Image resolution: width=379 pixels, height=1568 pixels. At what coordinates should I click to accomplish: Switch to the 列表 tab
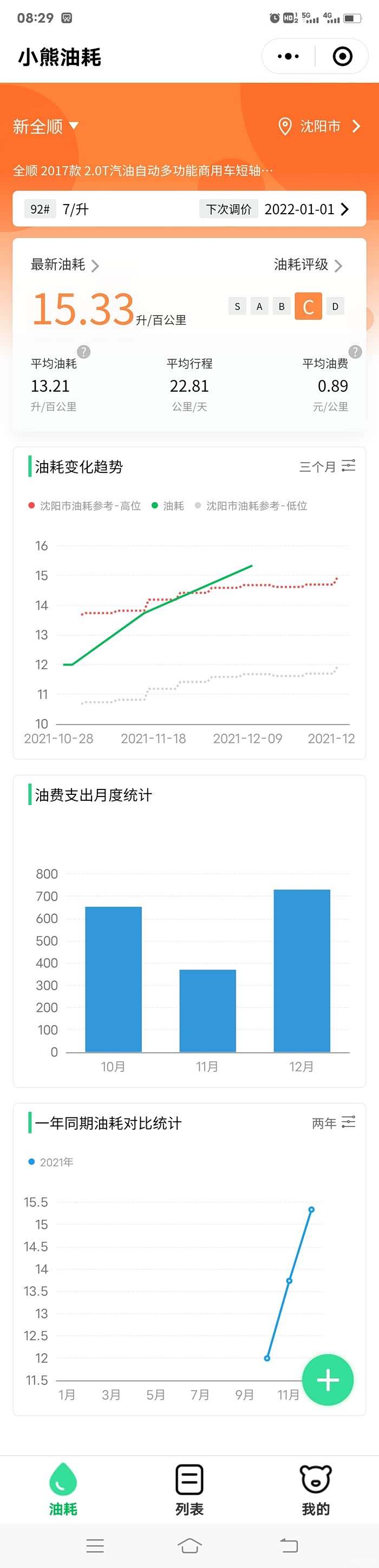(190, 1490)
